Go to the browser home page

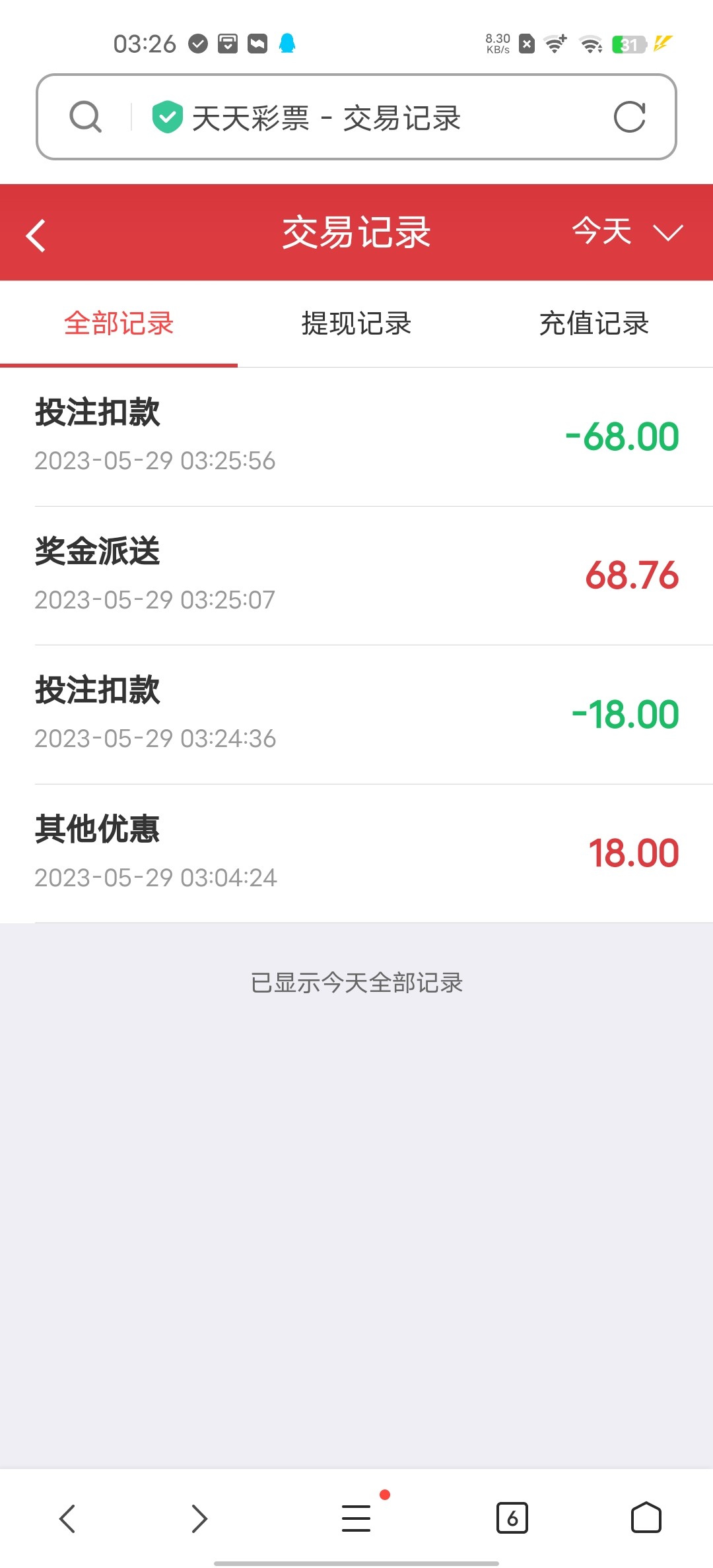click(x=646, y=1518)
